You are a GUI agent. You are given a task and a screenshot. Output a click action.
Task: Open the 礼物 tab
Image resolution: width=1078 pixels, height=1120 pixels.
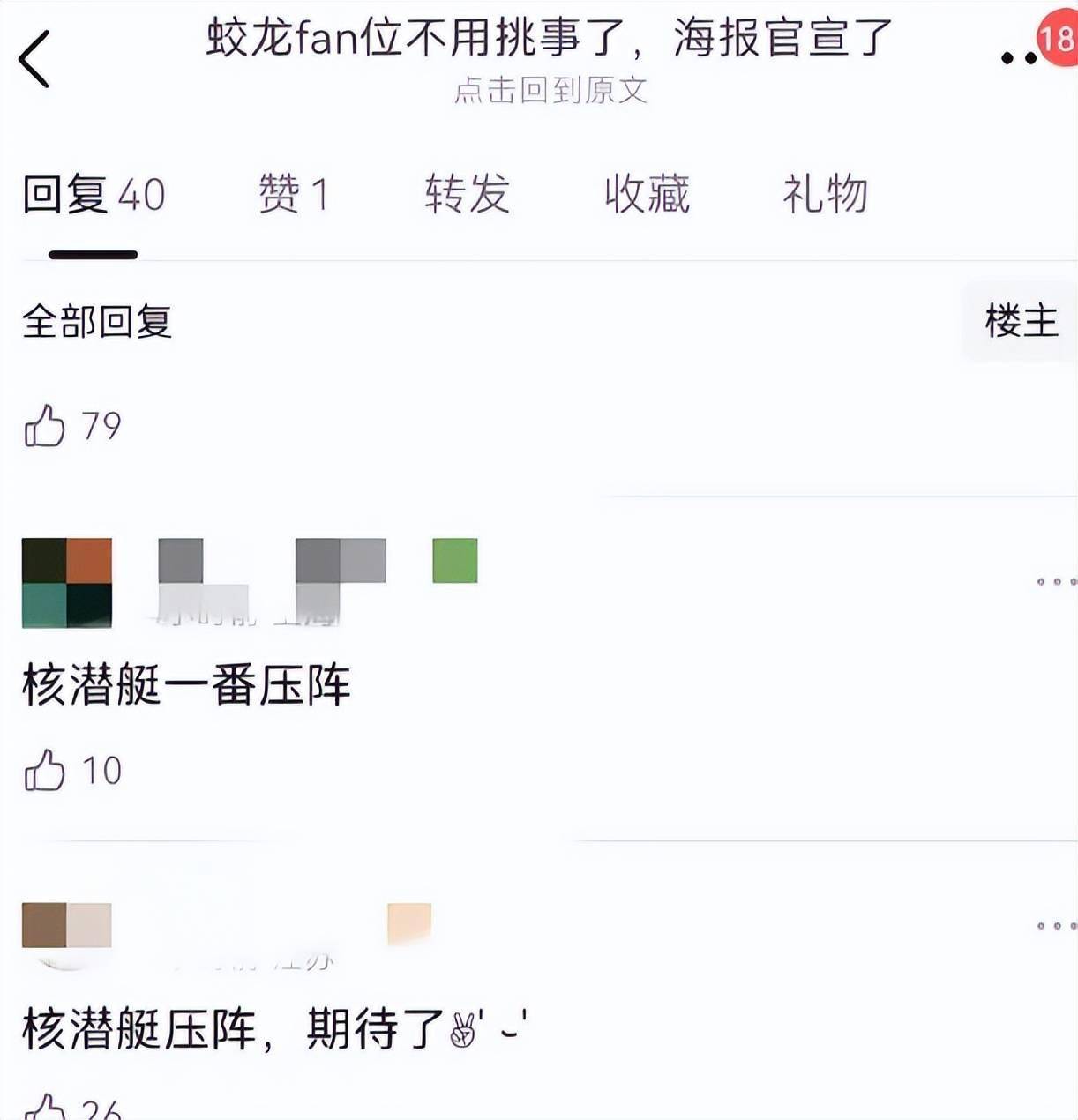[x=825, y=194]
